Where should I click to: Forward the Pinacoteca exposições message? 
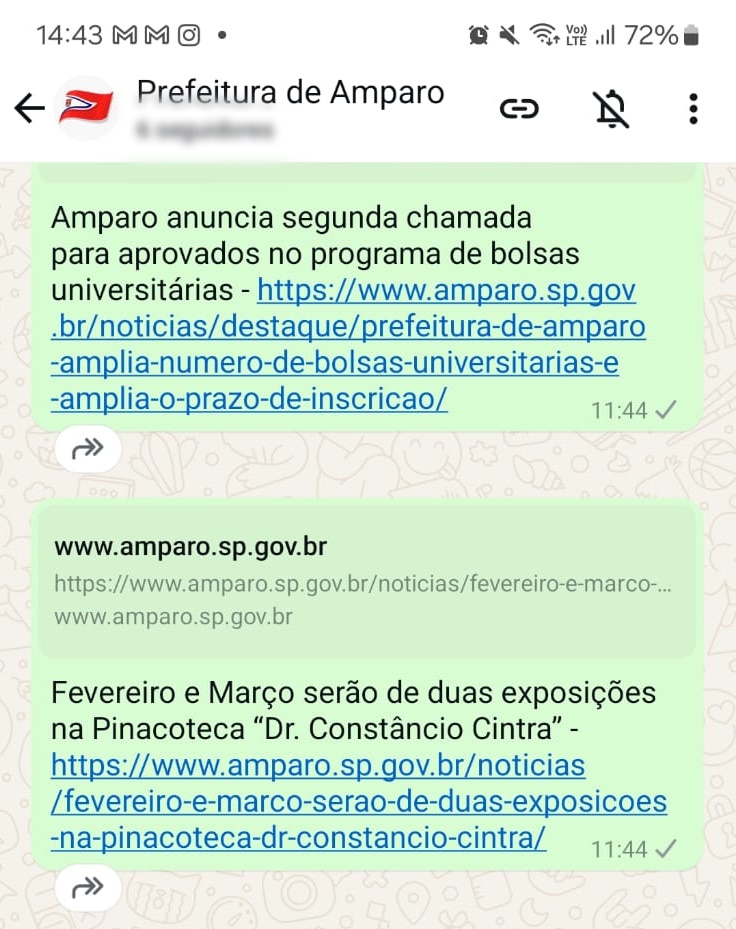pos(88,886)
